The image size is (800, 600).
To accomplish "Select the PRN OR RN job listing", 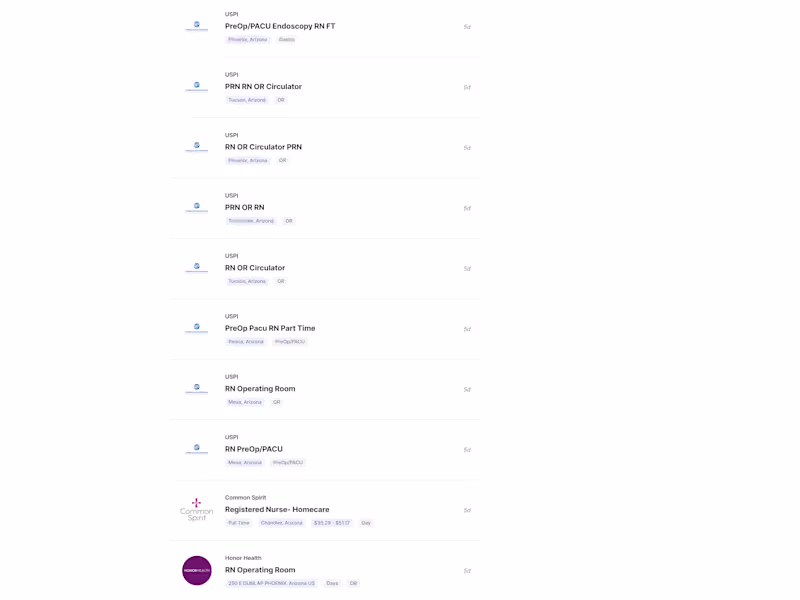I will [x=245, y=208].
